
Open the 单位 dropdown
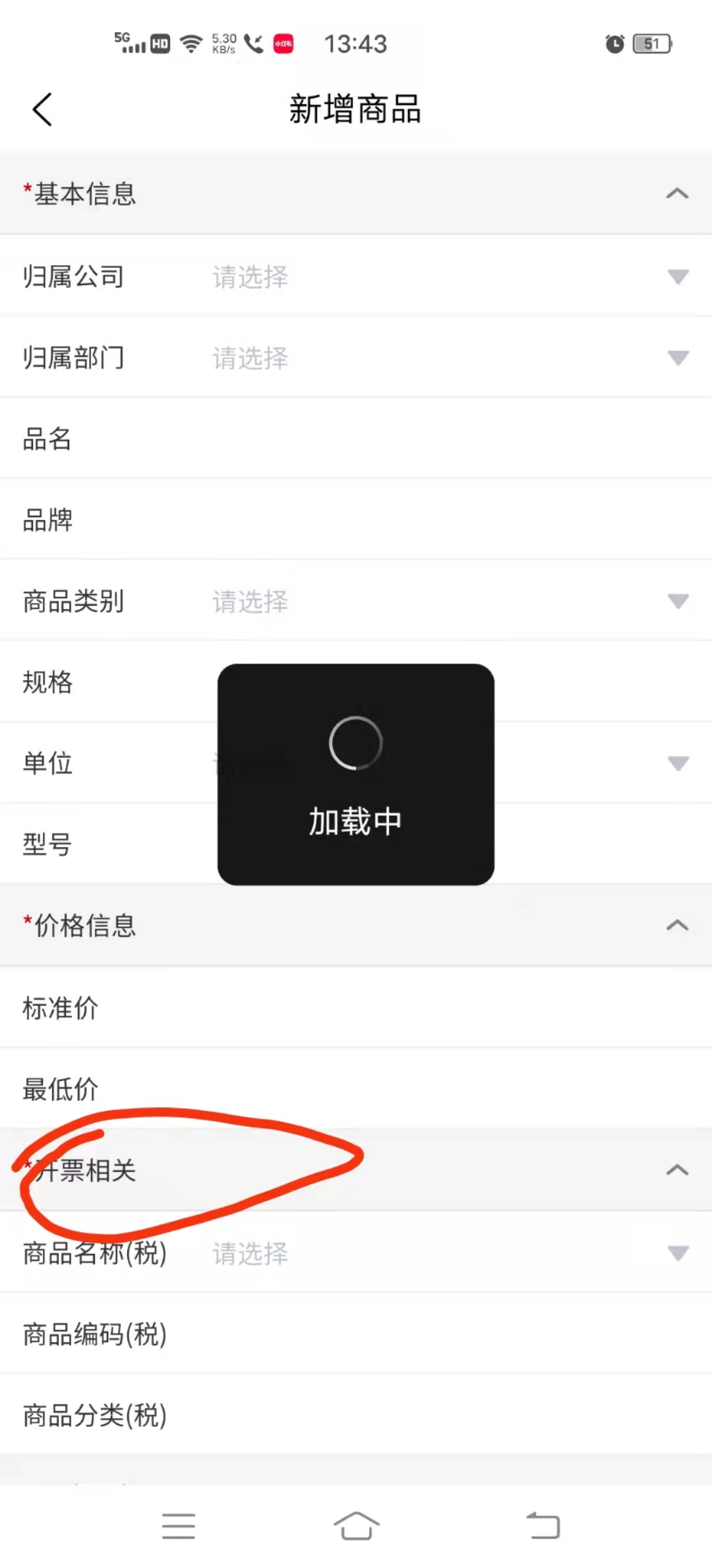point(678,763)
